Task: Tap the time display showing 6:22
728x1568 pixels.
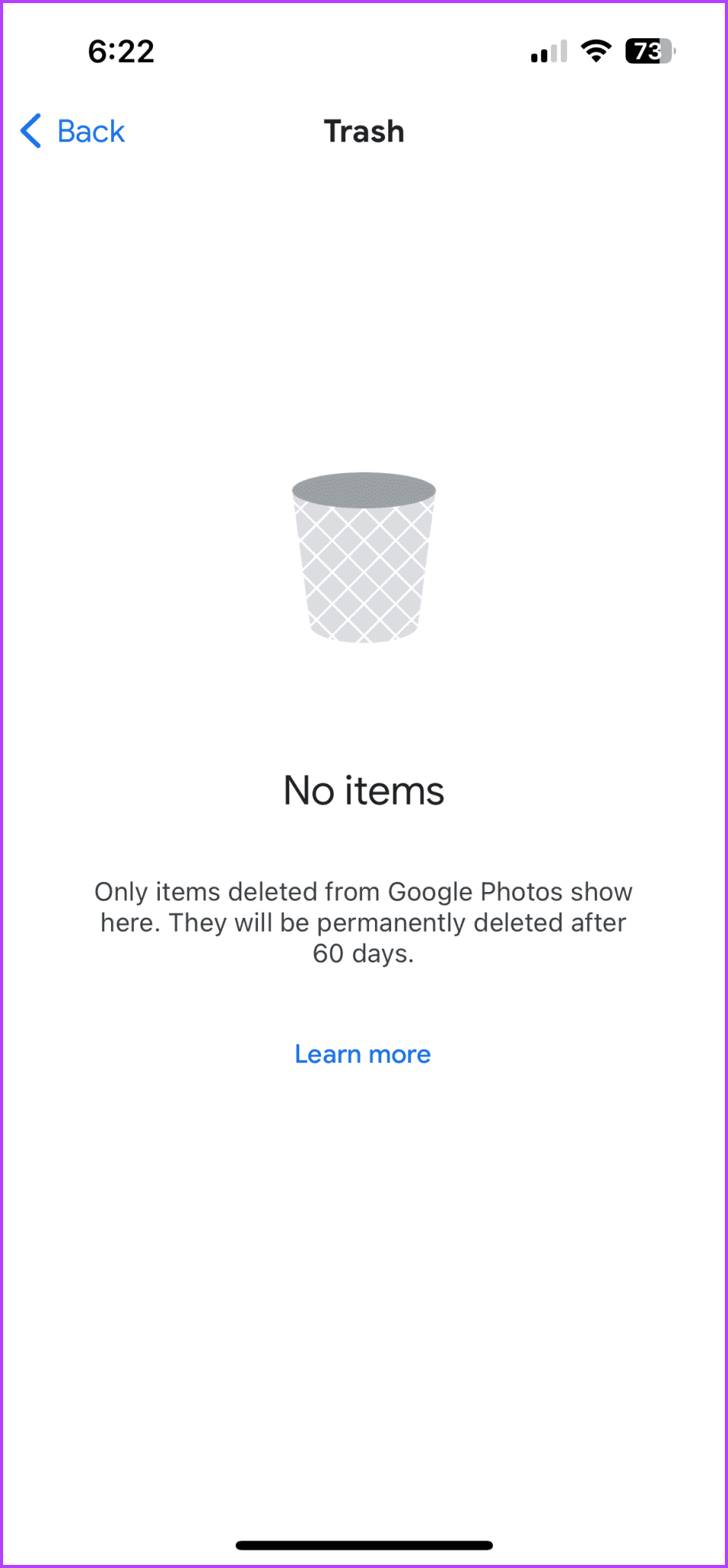Action: pyautogui.click(x=122, y=51)
